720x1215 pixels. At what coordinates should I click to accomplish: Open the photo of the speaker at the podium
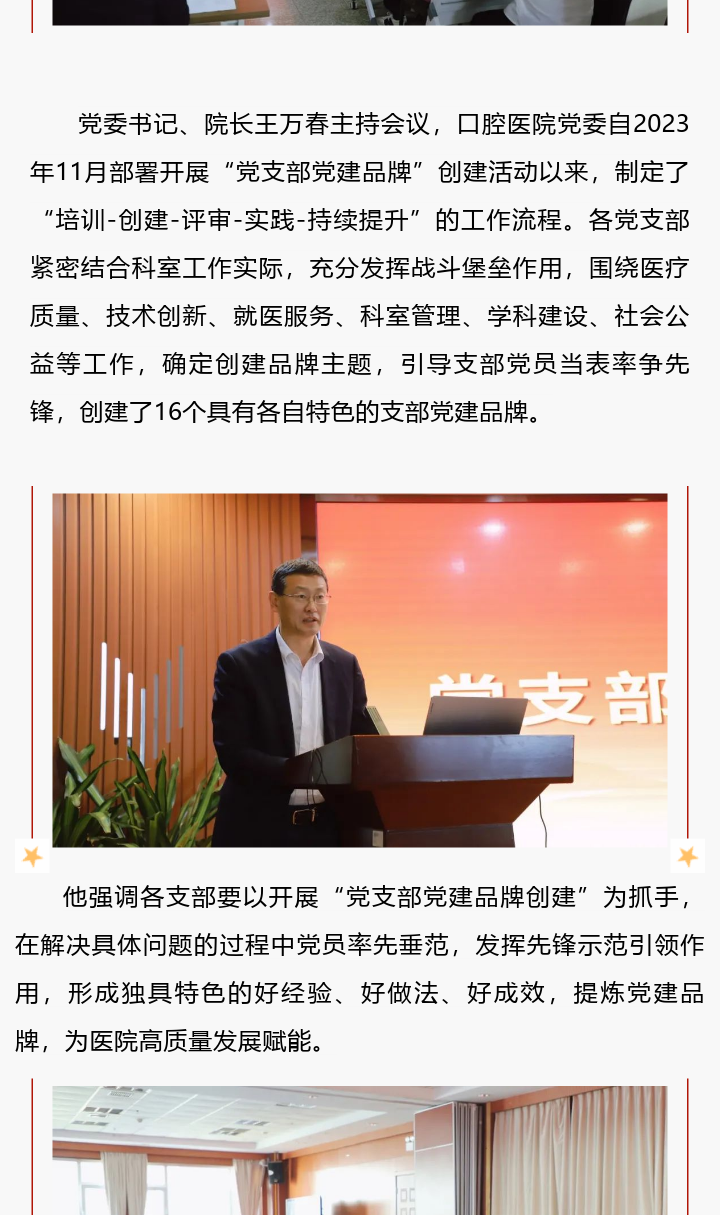(360, 670)
